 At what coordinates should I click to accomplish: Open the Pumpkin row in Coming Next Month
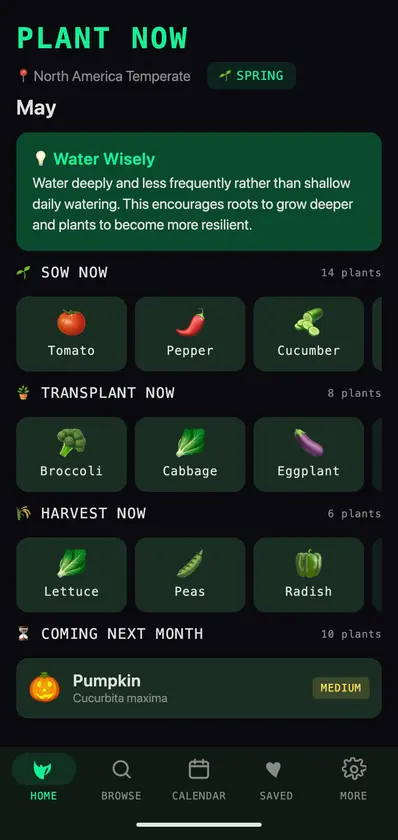pyautogui.click(x=199, y=688)
